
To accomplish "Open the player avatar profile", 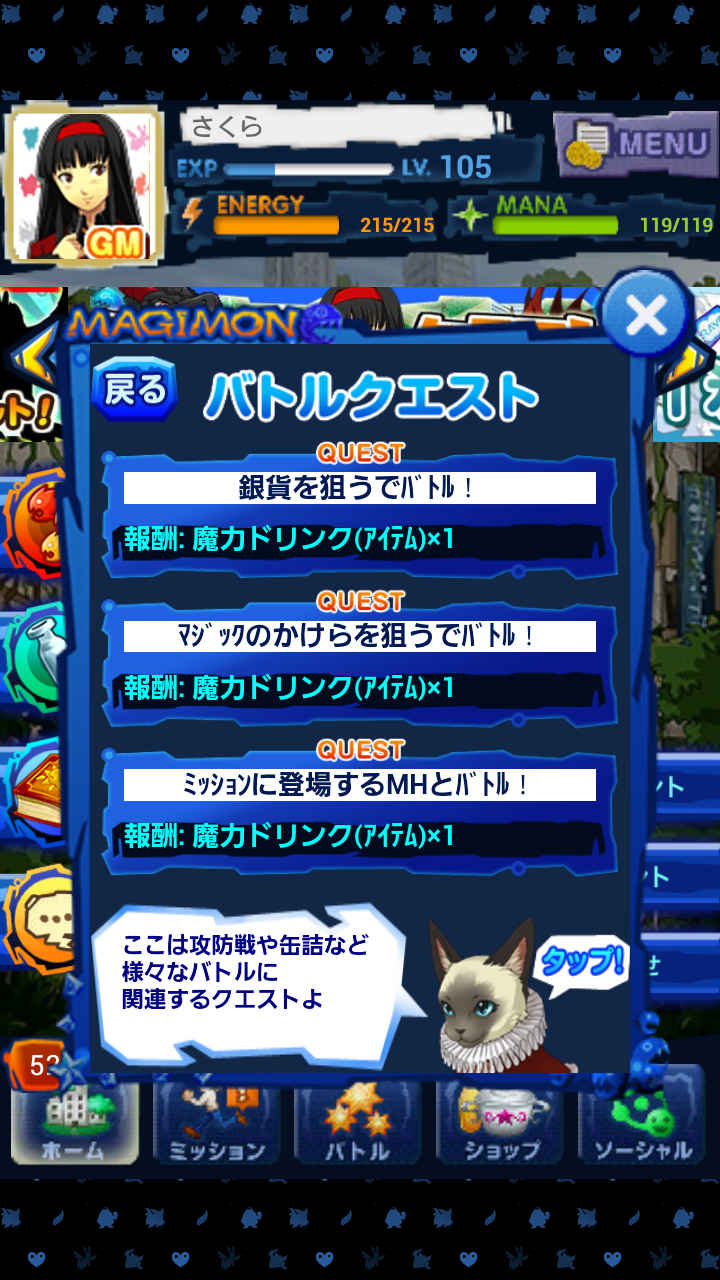I will pyautogui.click(x=84, y=184).
